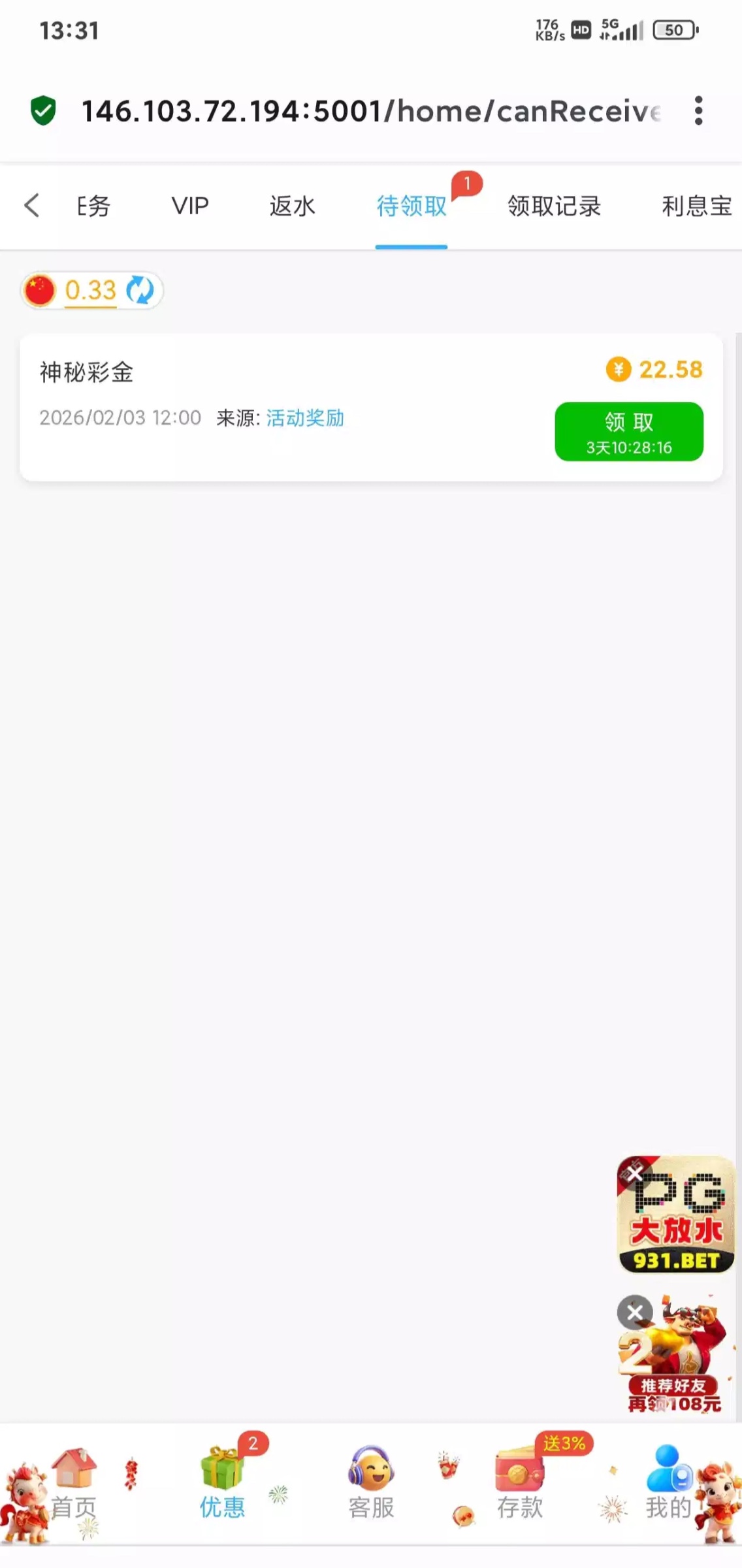This screenshot has width=742, height=1568.
Task: Open the 领取记录 tab
Action: 554,206
